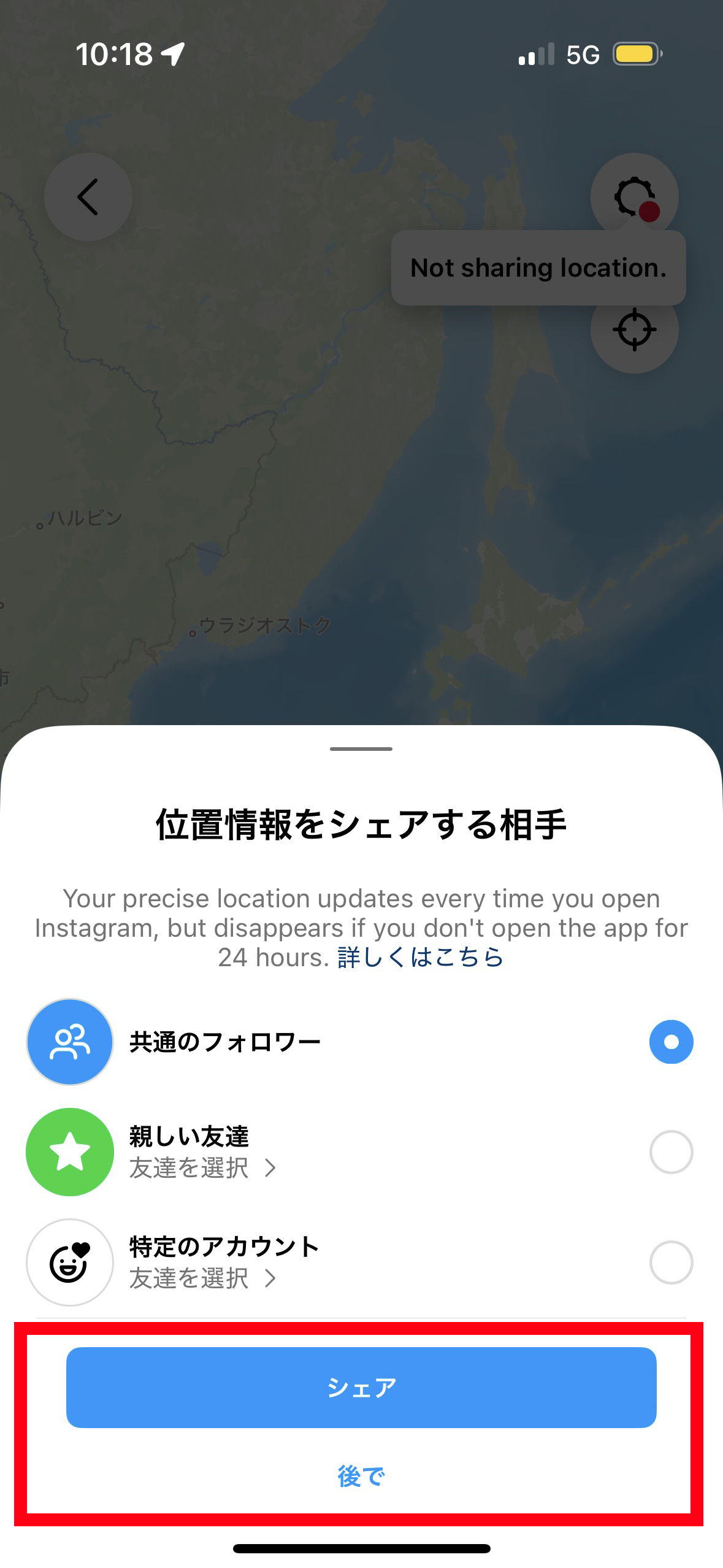Tap the sheet's drag handle
This screenshot has height=1568, width=723.
pyautogui.click(x=361, y=749)
